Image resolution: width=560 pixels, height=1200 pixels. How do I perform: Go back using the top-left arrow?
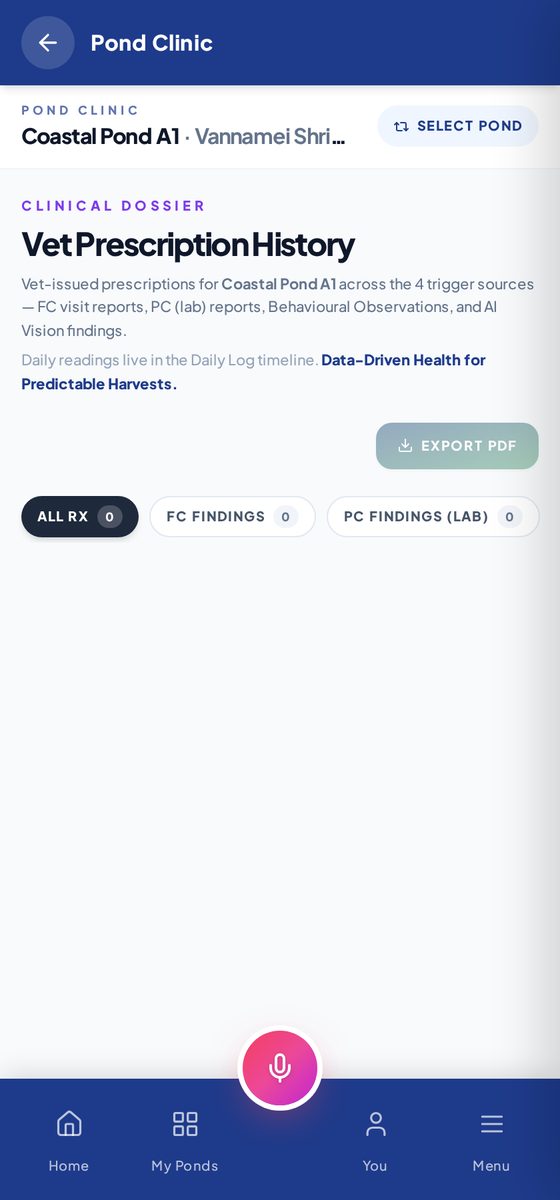pos(48,43)
